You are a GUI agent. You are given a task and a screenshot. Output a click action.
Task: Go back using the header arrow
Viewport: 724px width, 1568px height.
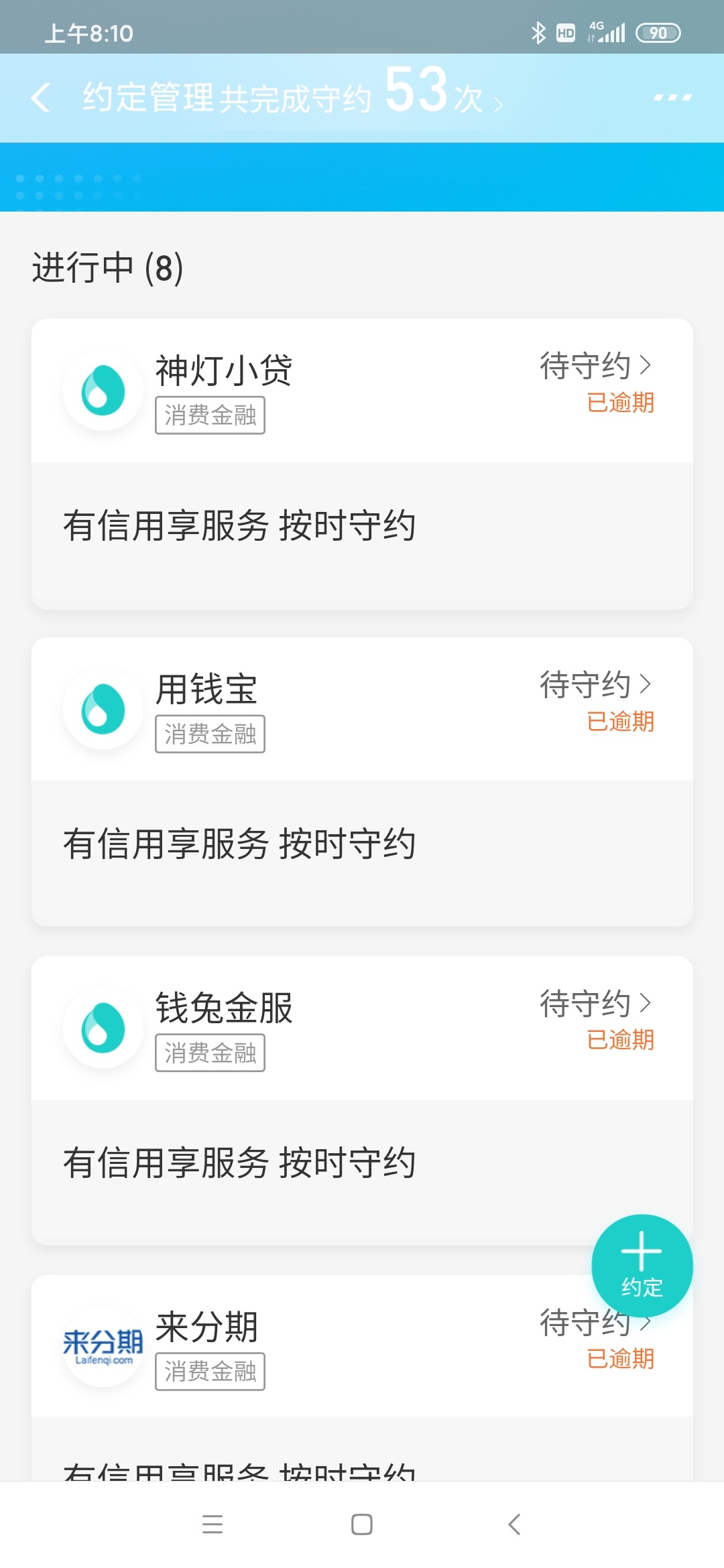click(x=41, y=98)
